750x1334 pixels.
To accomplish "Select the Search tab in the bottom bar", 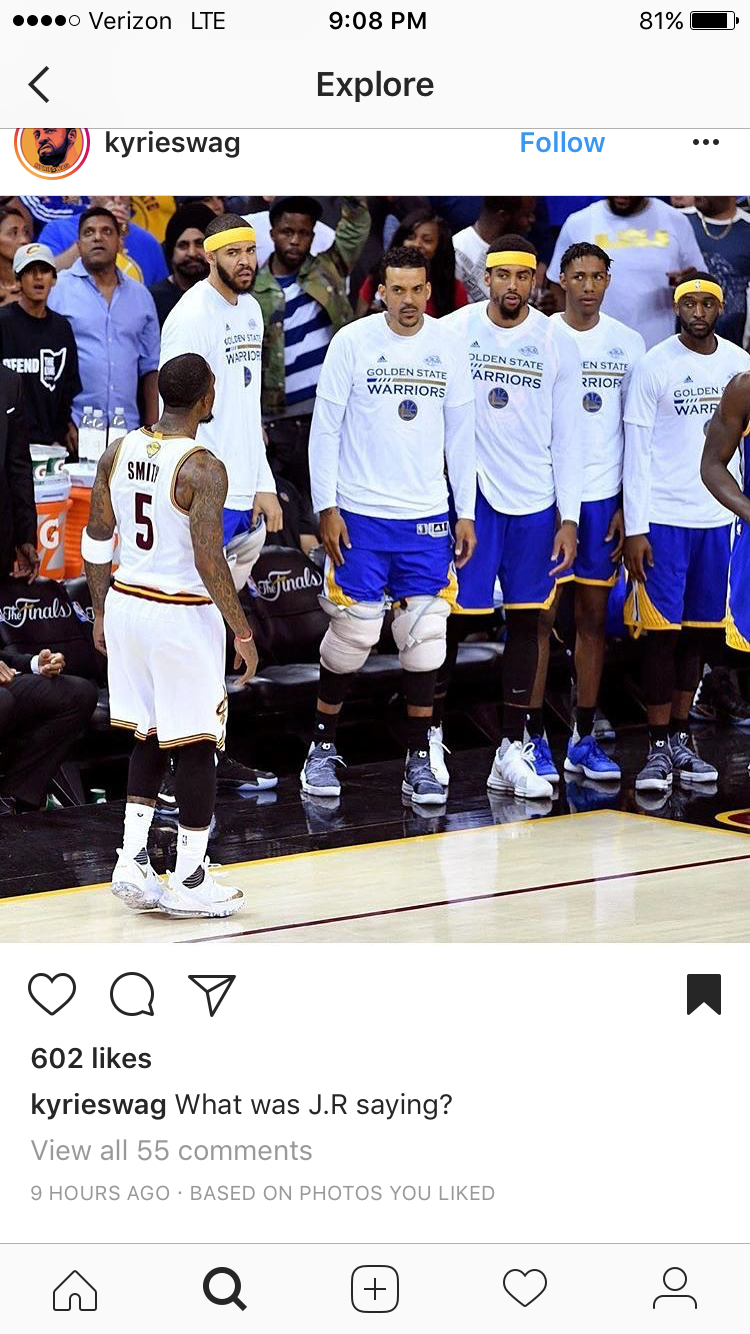I will pyautogui.click(x=224, y=1289).
